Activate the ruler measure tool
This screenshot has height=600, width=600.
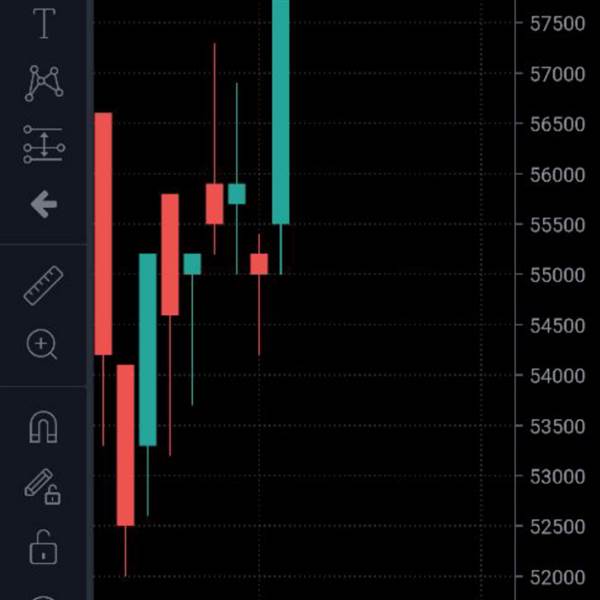44,285
